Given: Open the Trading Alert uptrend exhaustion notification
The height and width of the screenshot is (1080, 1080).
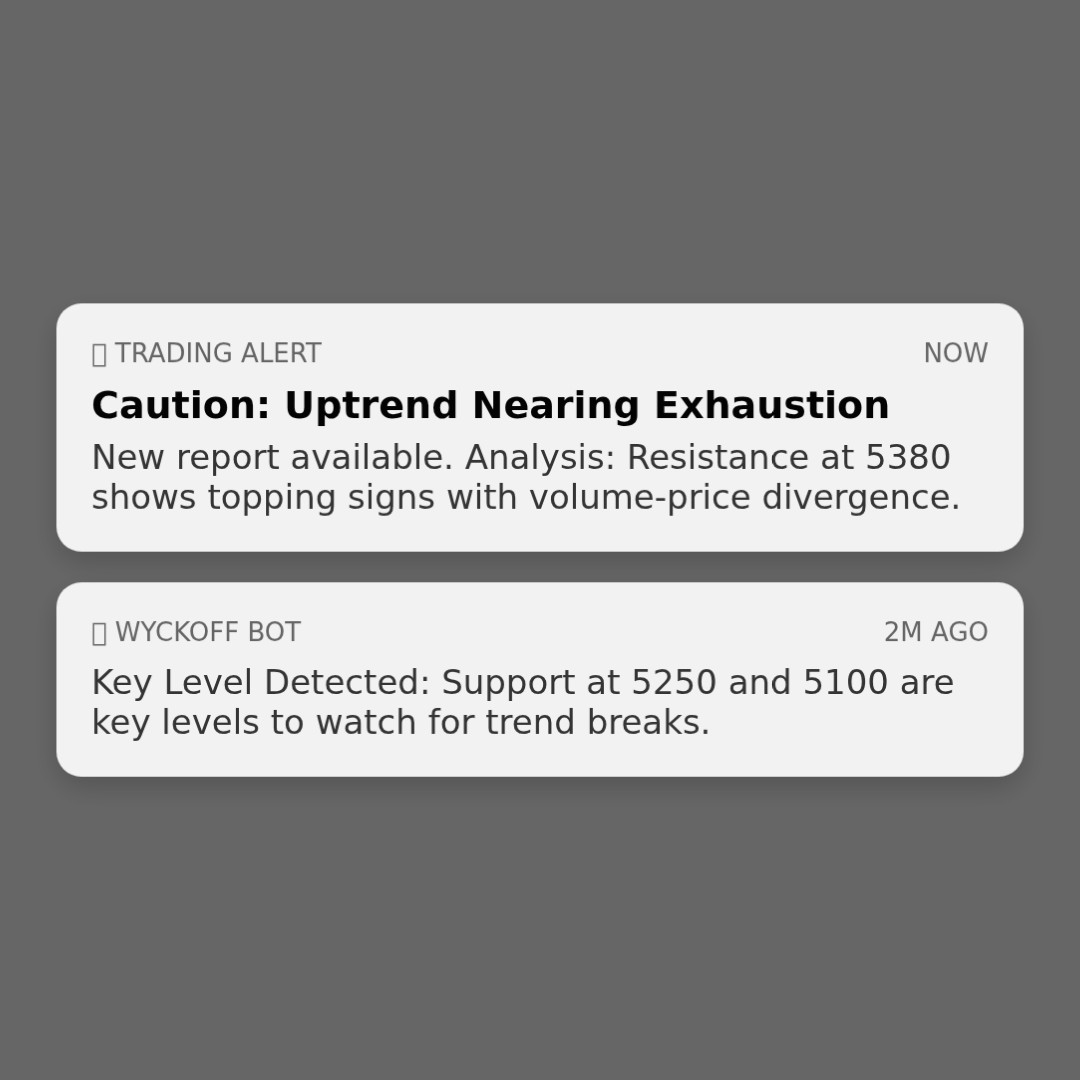Looking at the screenshot, I should (540, 427).
